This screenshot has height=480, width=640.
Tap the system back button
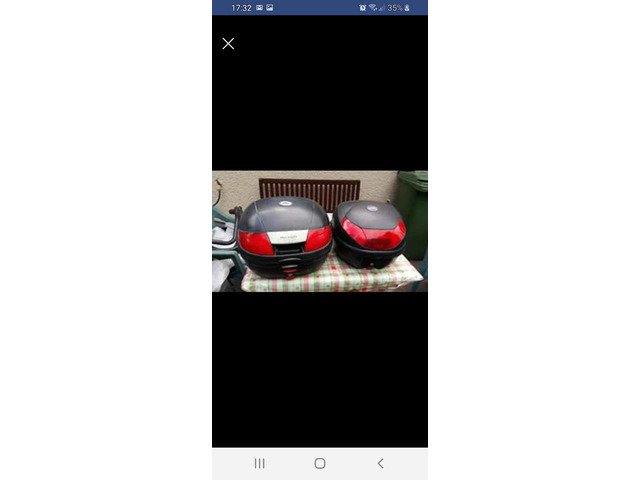click(x=380, y=463)
